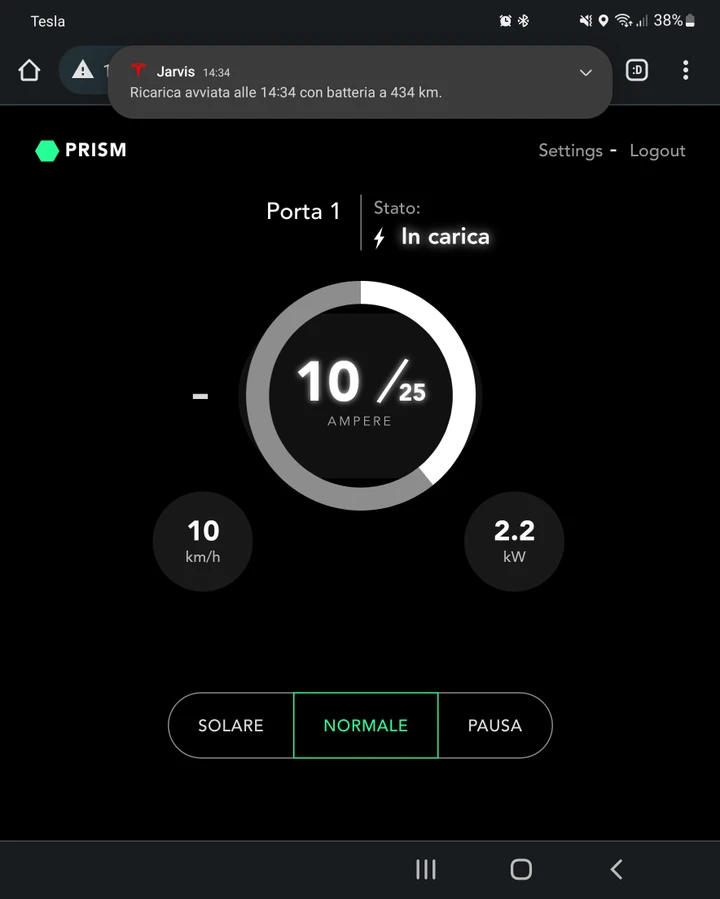
Task: Pause charging with Pausa
Action: (x=494, y=726)
